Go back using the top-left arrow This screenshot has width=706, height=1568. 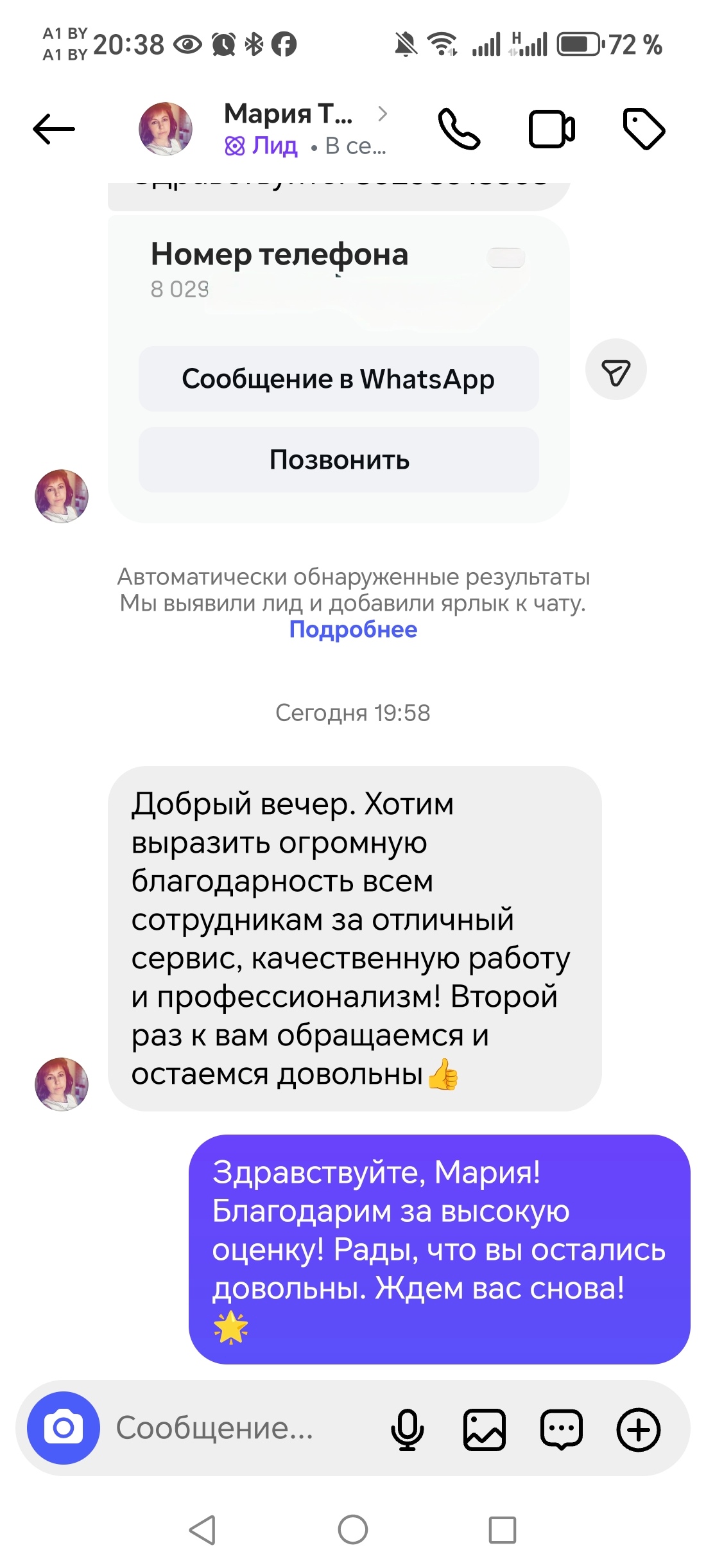(x=54, y=129)
